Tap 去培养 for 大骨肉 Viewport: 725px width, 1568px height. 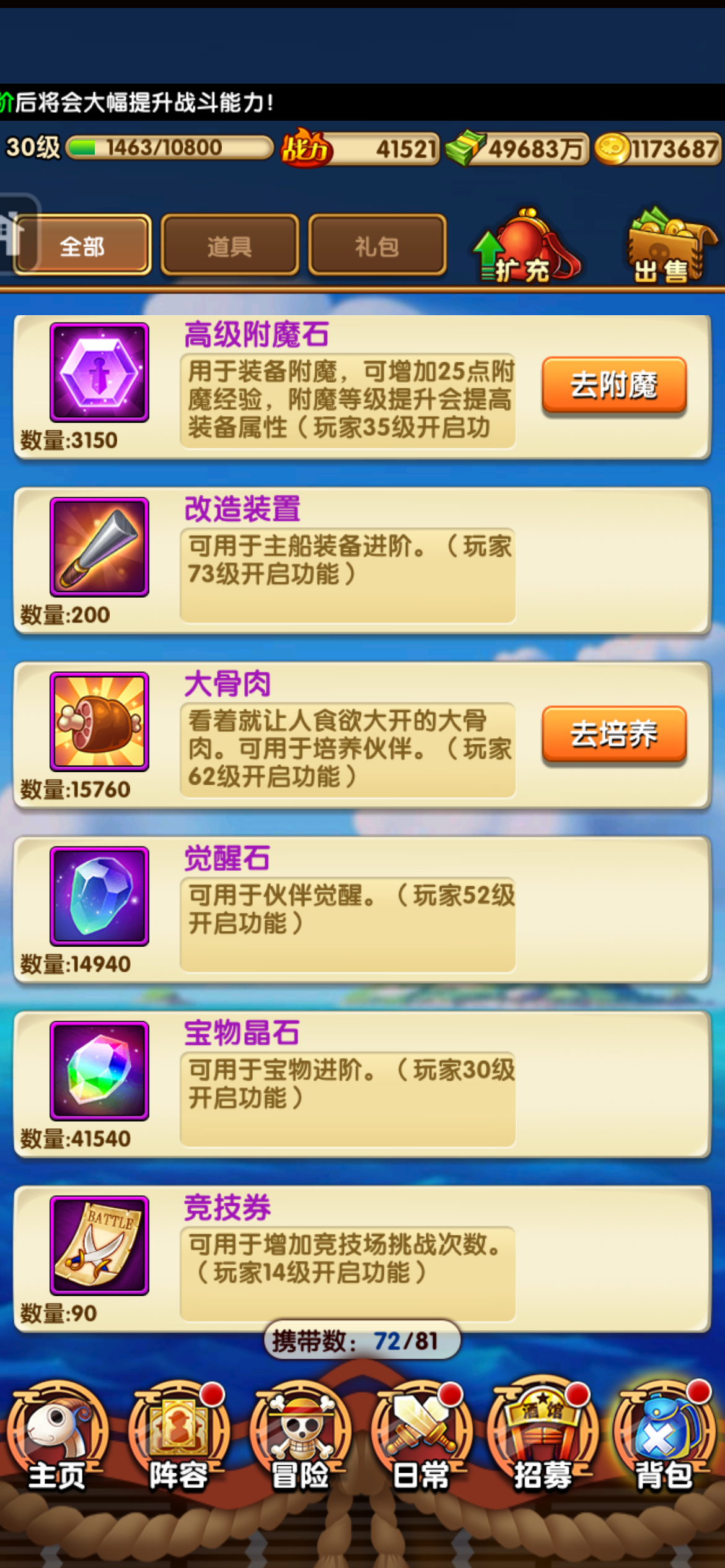(613, 734)
